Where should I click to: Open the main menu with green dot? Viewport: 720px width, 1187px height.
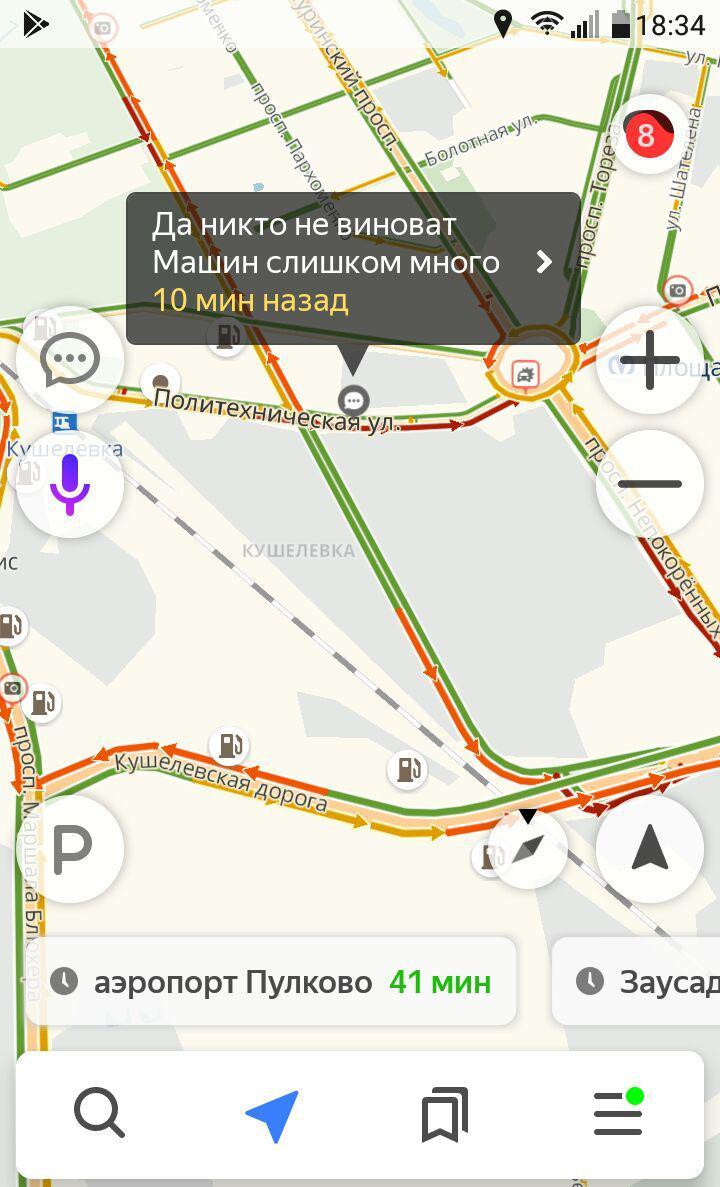click(x=618, y=1113)
